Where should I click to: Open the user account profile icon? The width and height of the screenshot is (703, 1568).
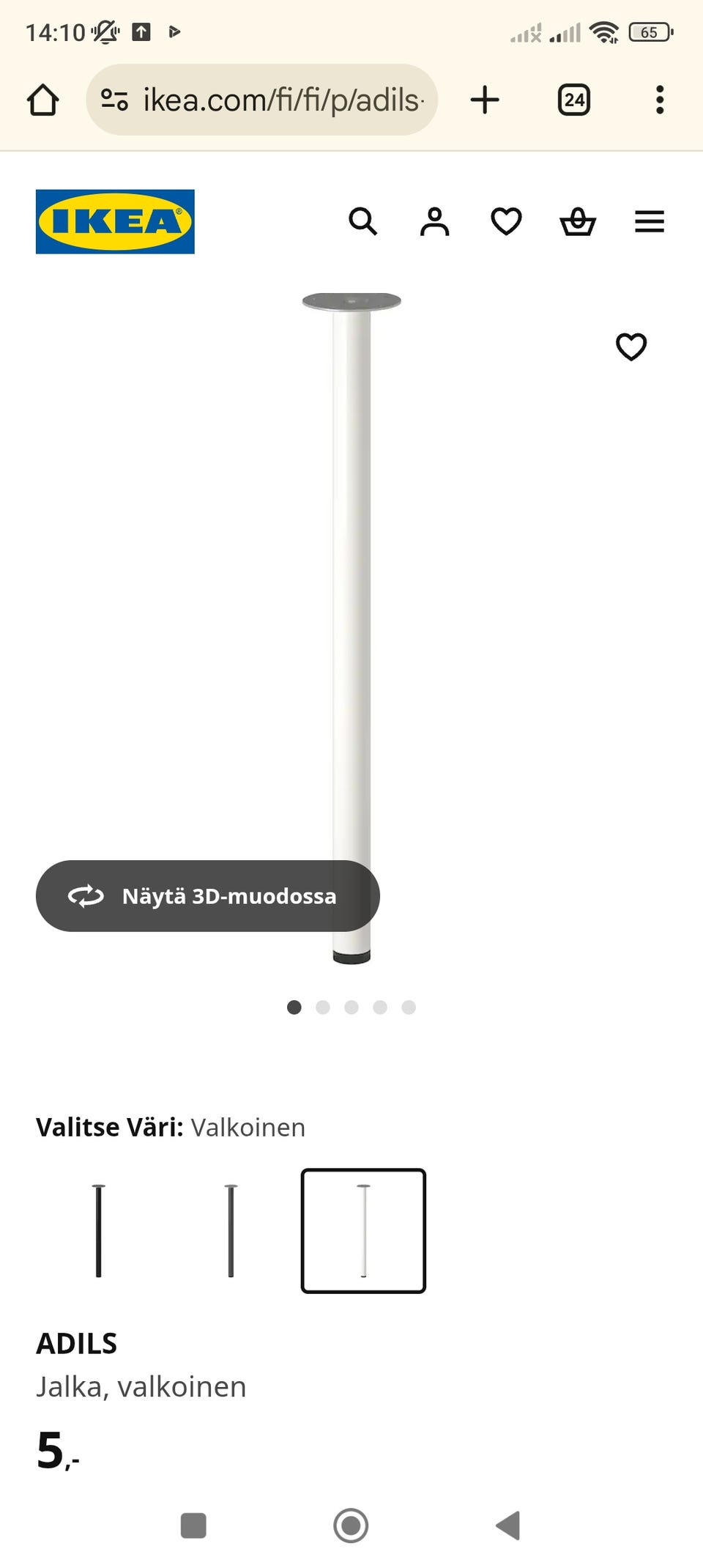point(434,222)
